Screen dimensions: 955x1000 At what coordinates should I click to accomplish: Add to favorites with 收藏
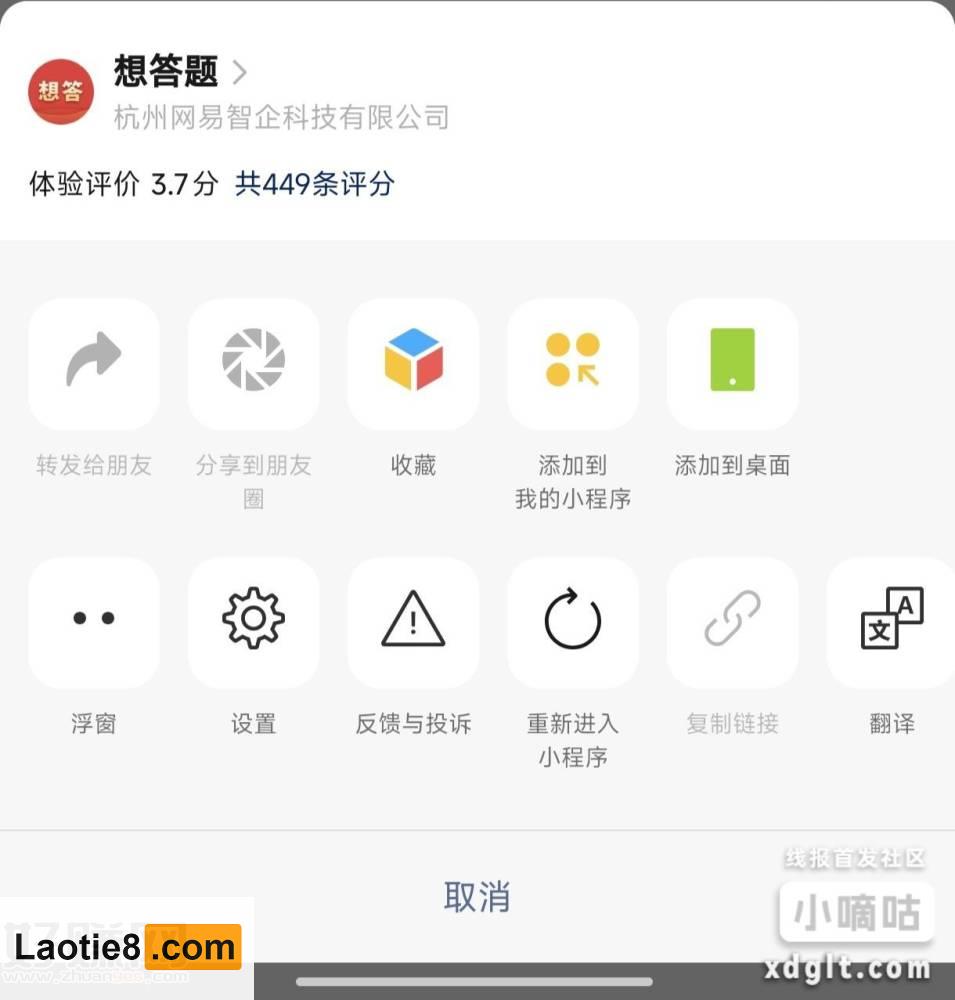click(413, 364)
